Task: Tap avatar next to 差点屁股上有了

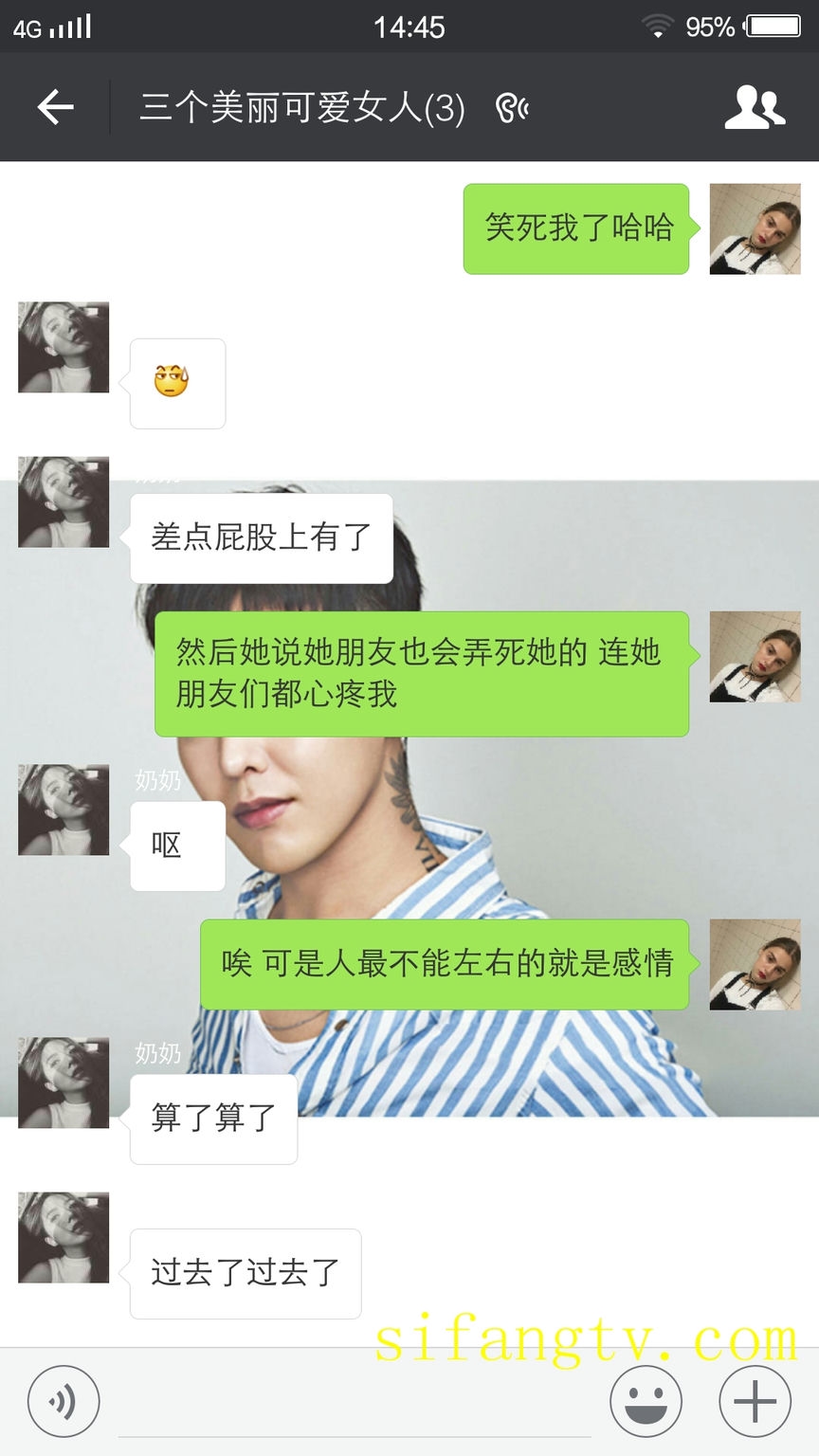Action: click(64, 501)
